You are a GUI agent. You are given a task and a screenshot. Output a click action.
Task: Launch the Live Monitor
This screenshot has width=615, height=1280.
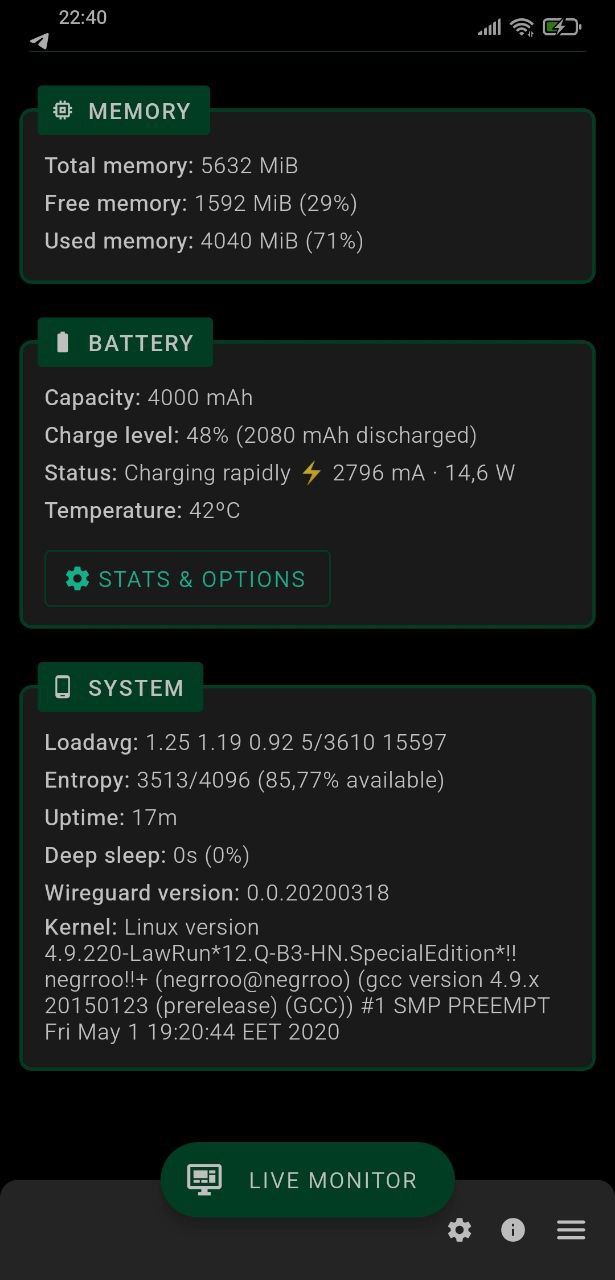tap(307, 1180)
